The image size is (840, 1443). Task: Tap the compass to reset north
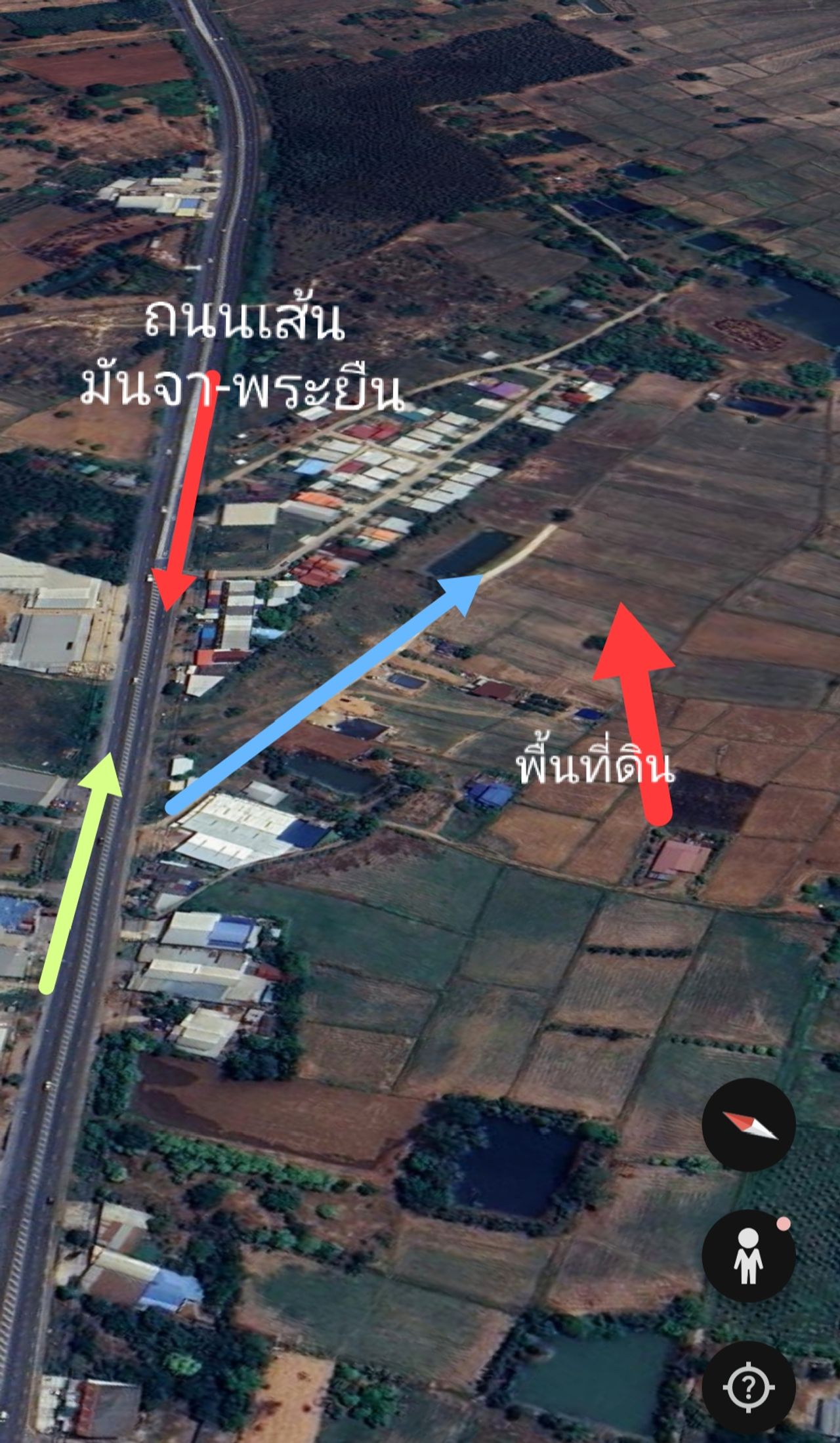[749, 1125]
